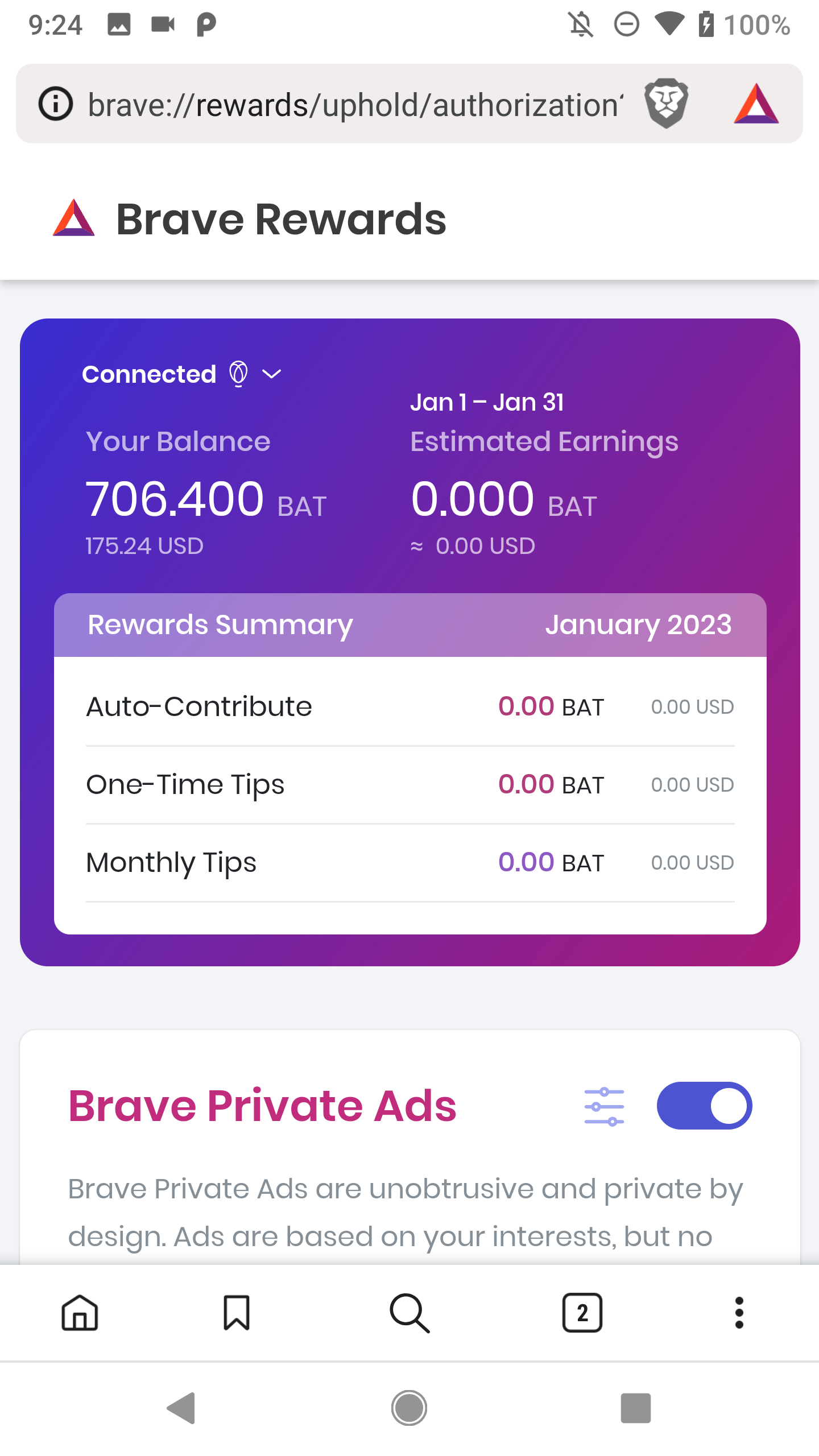Go back using the system back button
819x1456 pixels.
[x=181, y=1408]
